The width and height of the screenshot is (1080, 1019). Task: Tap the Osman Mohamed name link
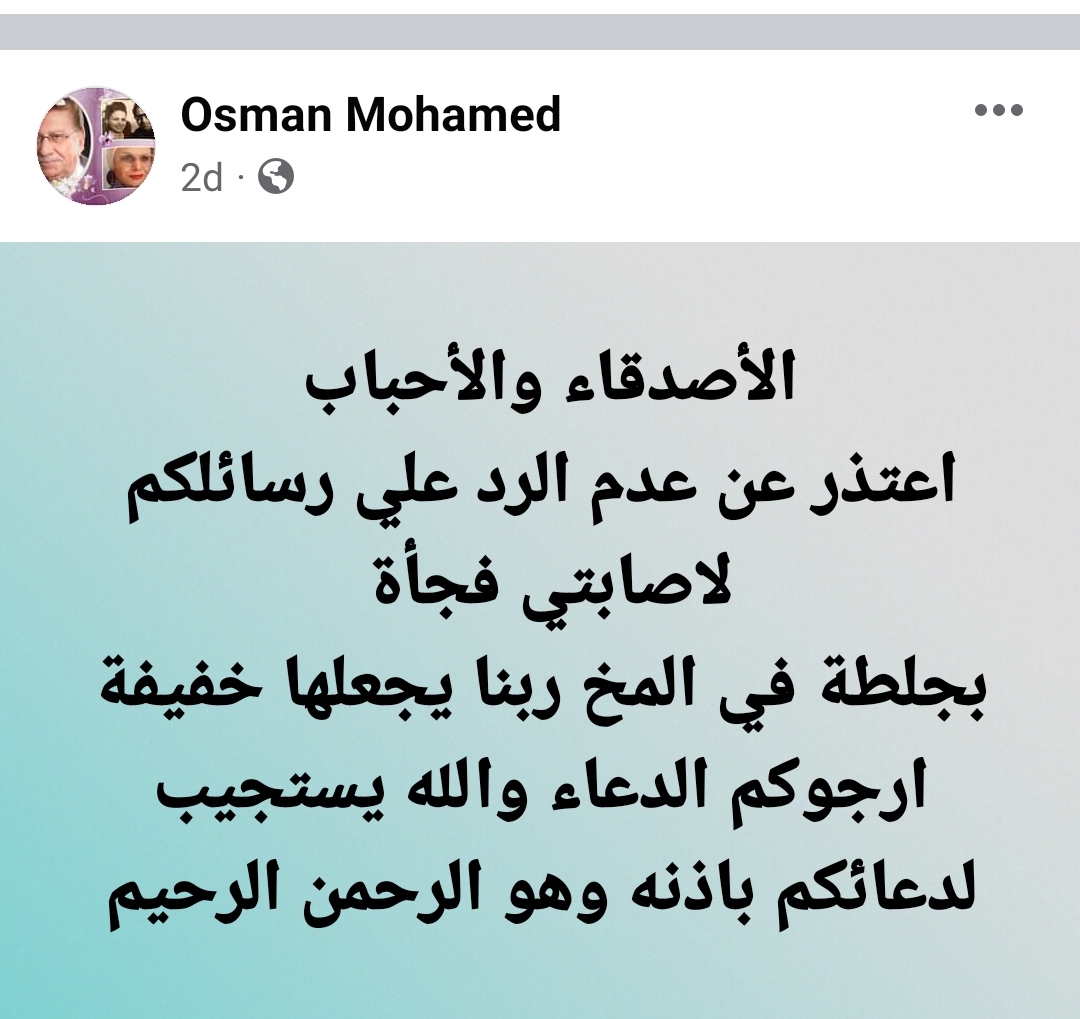370,115
